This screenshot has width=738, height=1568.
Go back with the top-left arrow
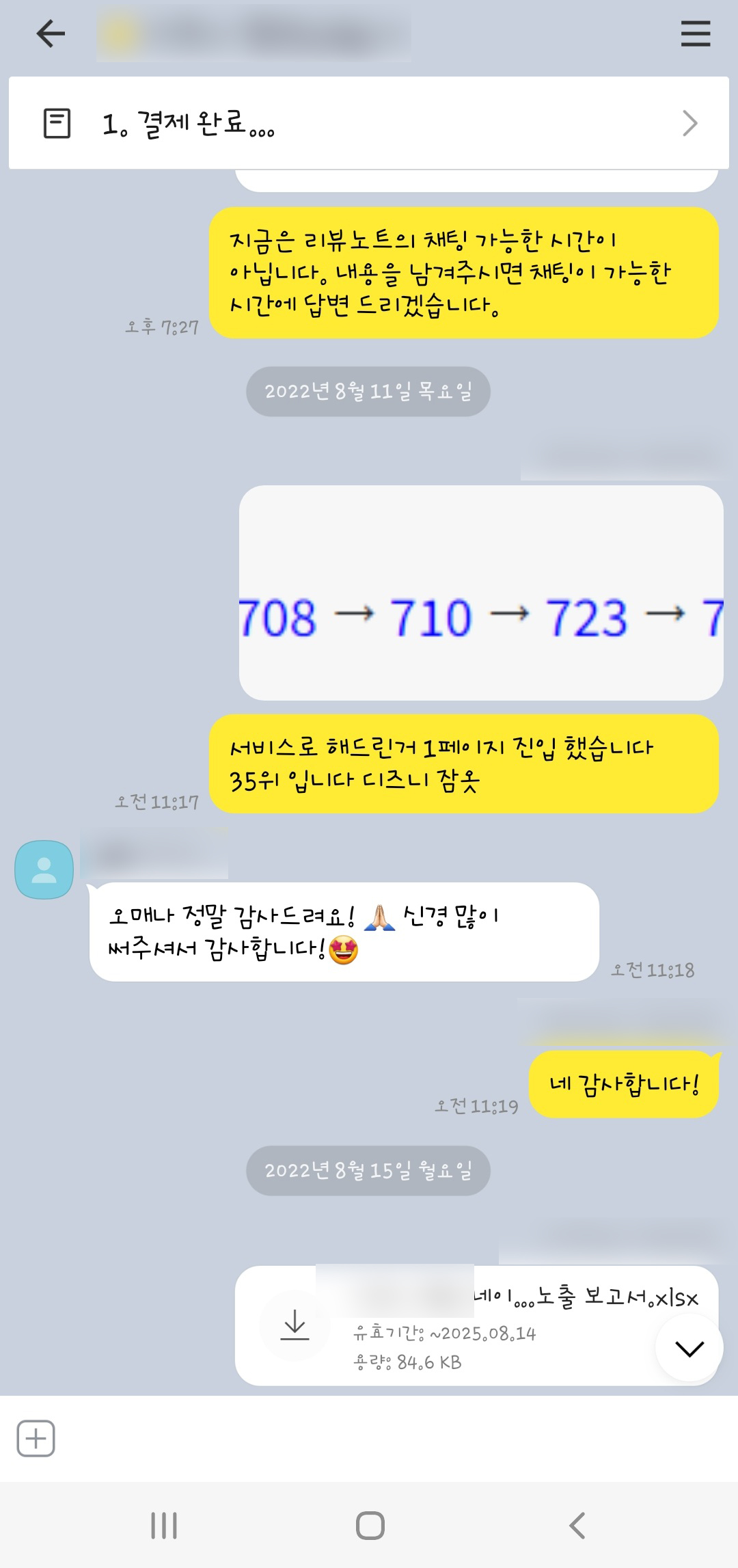[x=51, y=33]
